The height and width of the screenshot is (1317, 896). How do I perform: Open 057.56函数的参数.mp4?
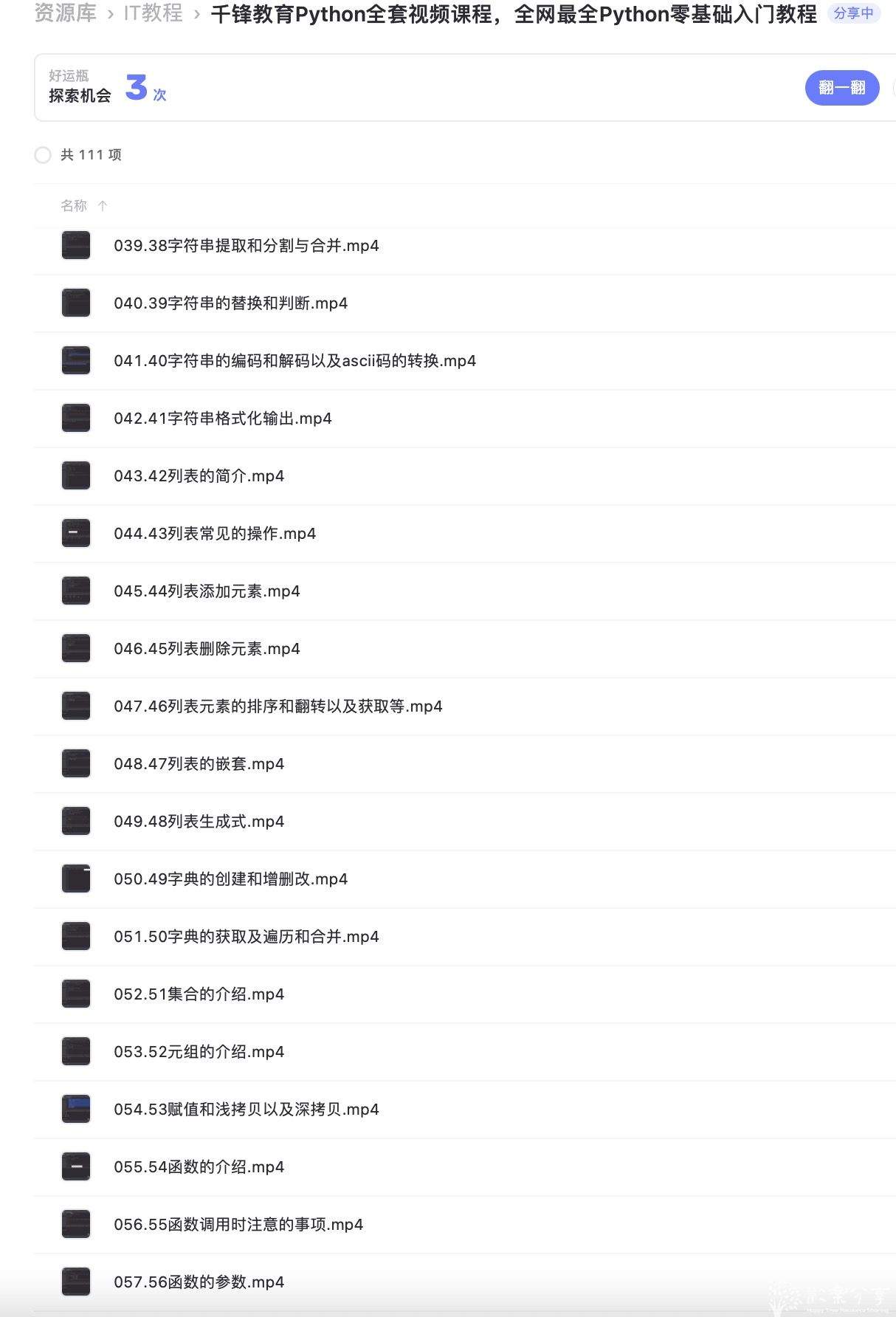(199, 1282)
